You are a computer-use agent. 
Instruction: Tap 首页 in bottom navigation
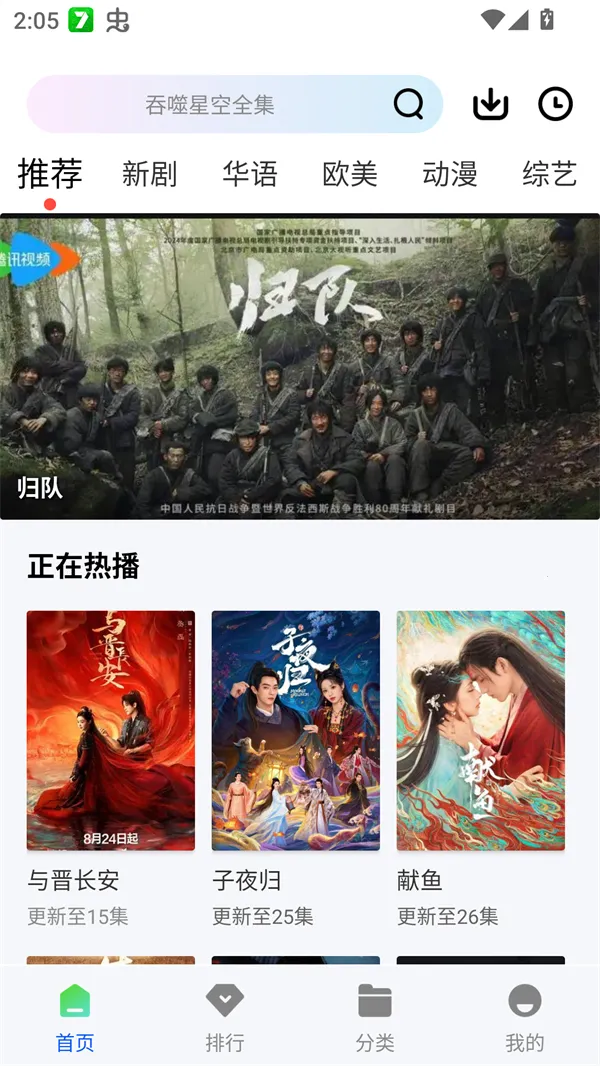(x=75, y=1017)
